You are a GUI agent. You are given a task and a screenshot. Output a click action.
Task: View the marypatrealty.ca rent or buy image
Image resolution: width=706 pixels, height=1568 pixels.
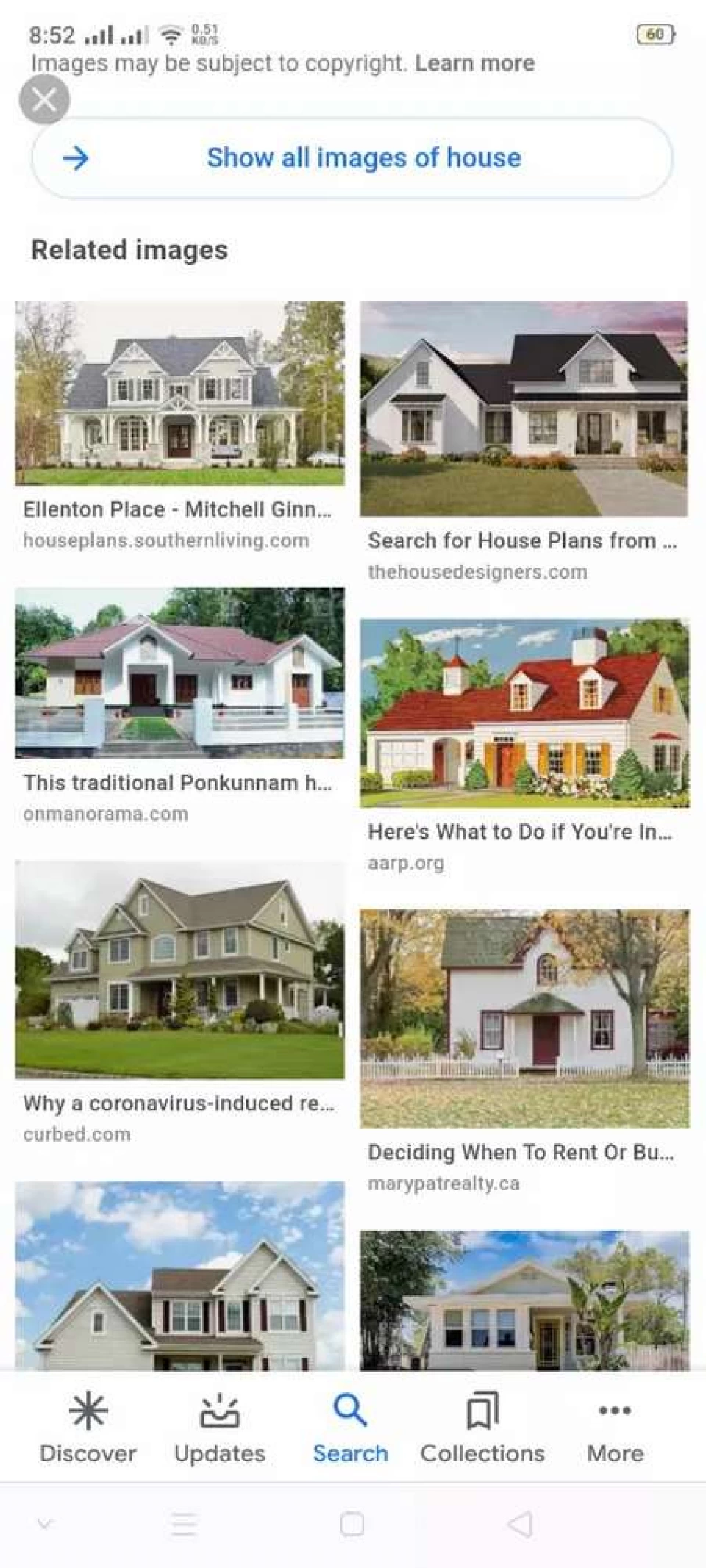click(x=524, y=1018)
